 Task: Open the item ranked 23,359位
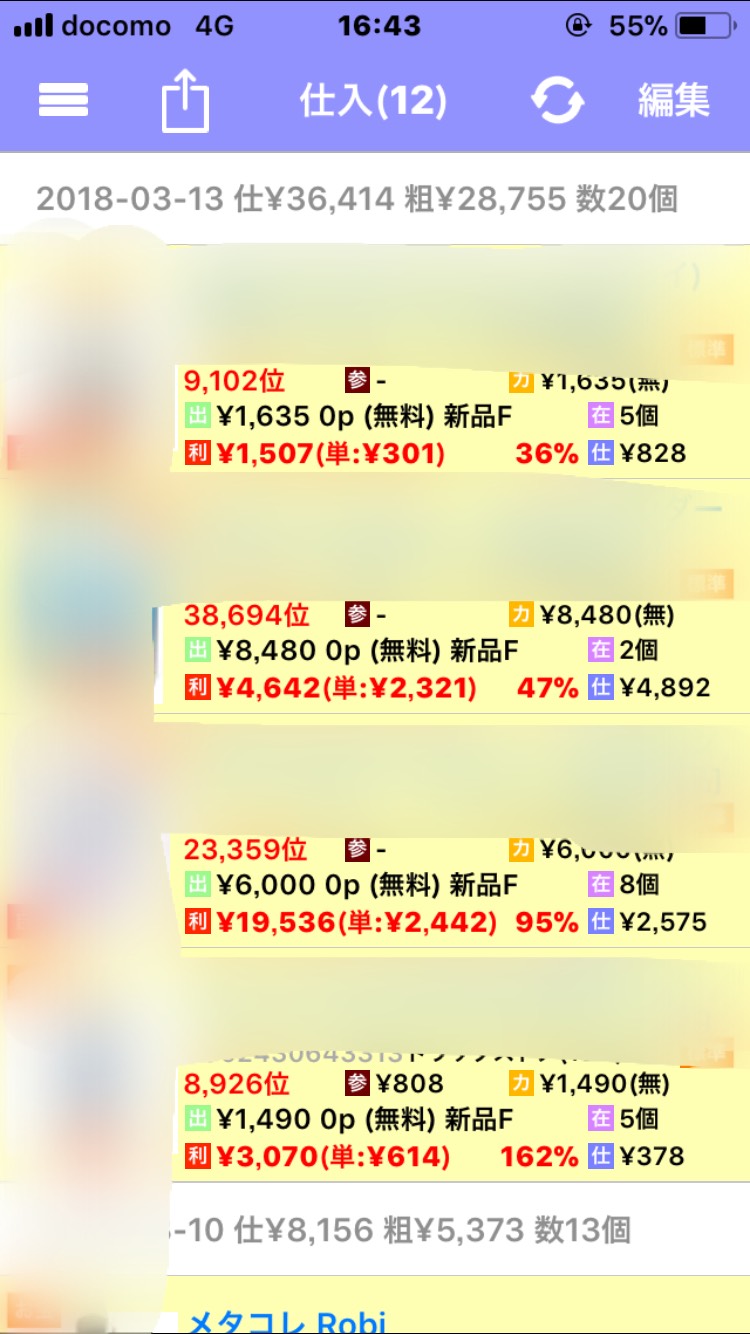coord(375,831)
